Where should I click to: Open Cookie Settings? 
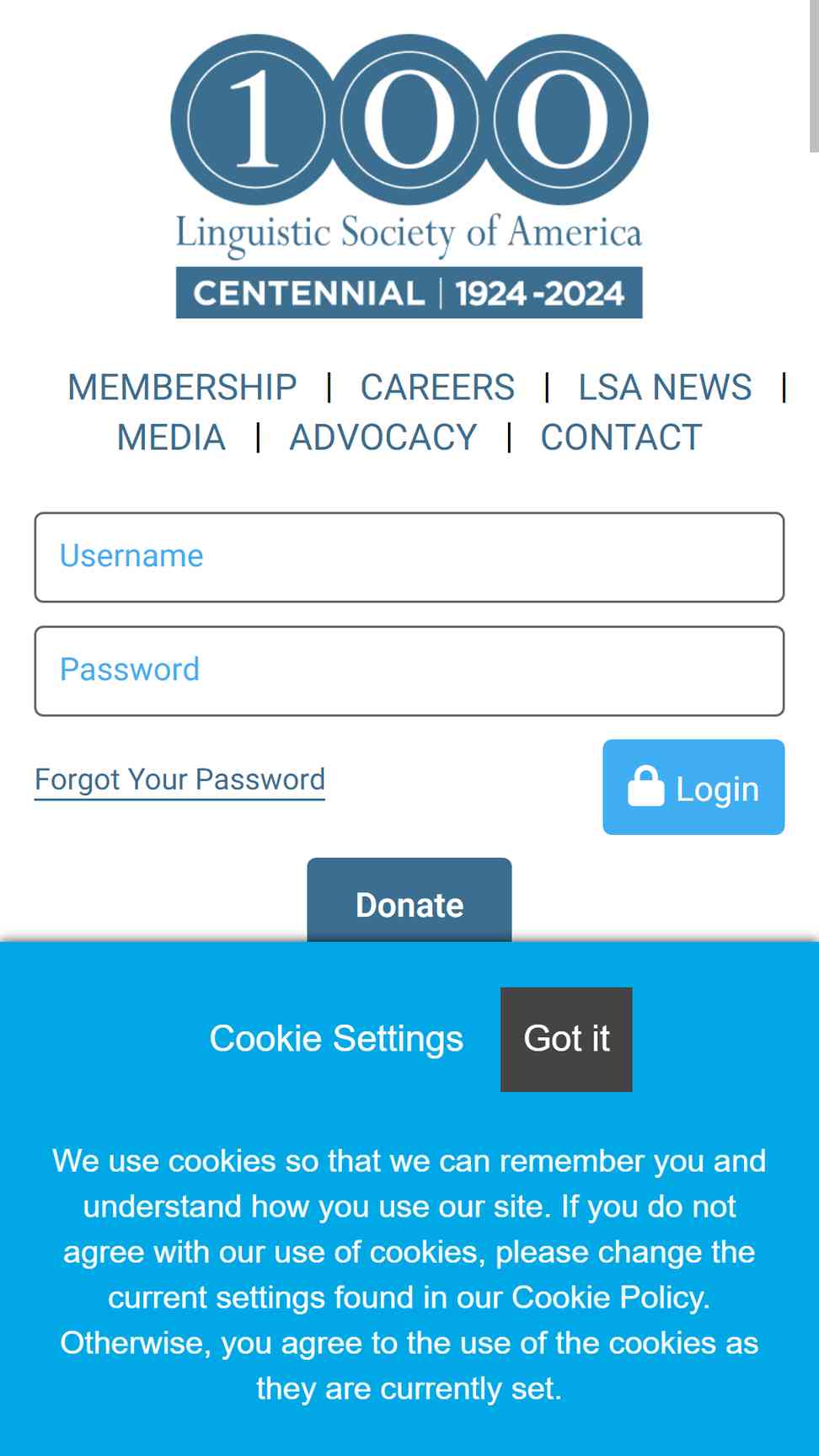point(336,1039)
